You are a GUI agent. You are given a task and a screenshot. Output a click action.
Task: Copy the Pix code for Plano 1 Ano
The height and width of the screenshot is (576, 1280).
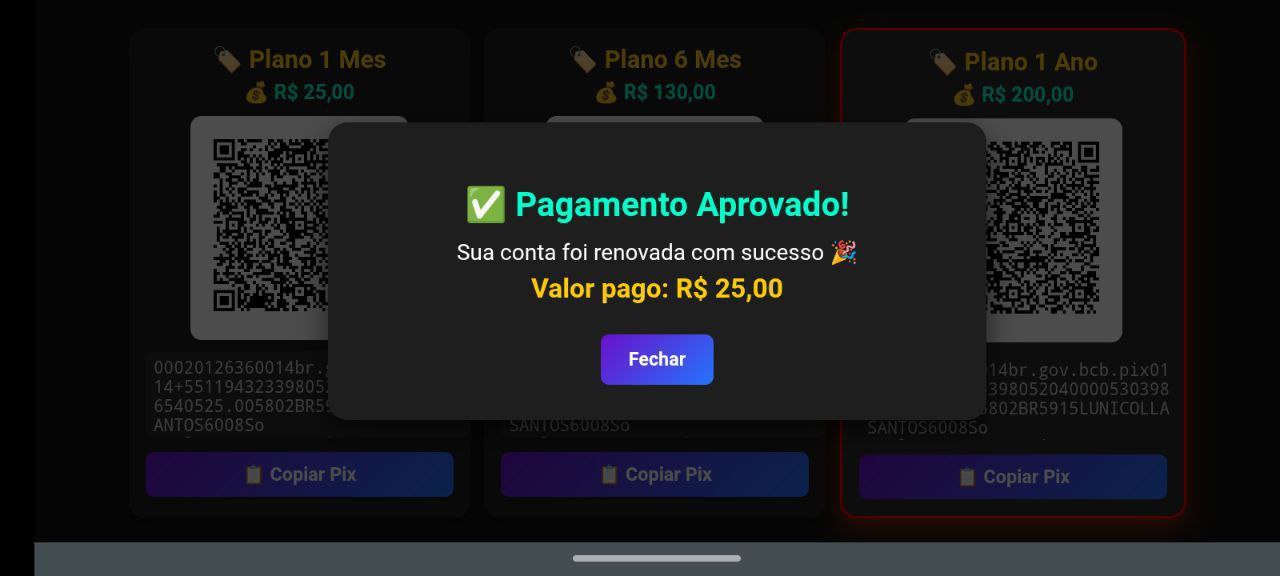(x=1012, y=477)
